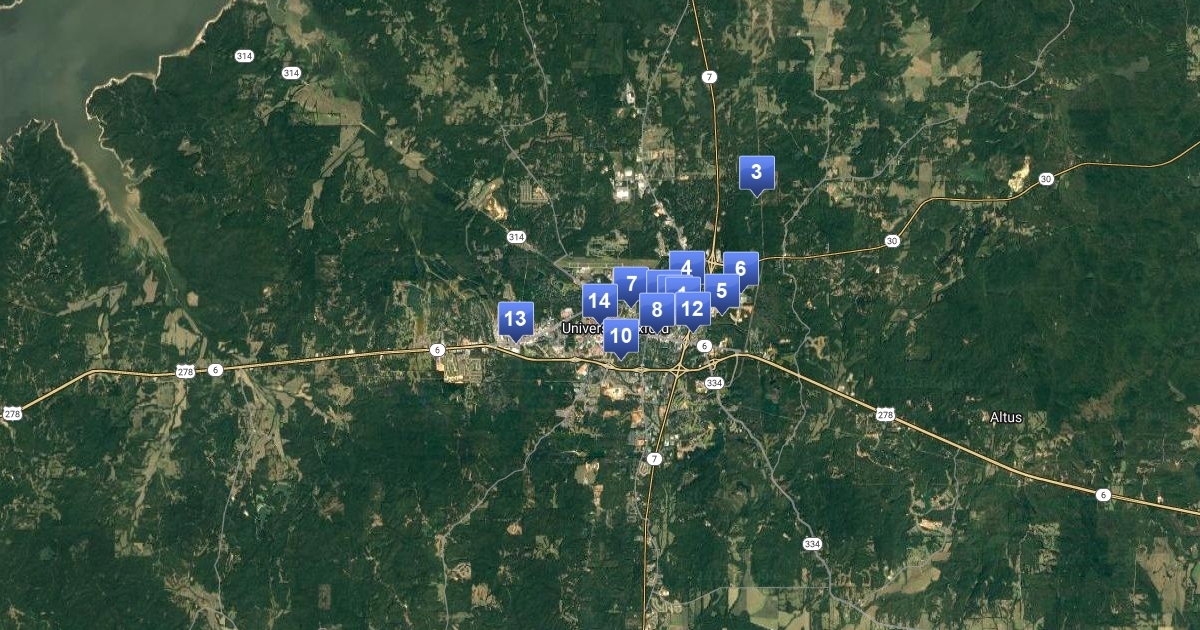
Task: Select map pin number 13
Action: [515, 320]
